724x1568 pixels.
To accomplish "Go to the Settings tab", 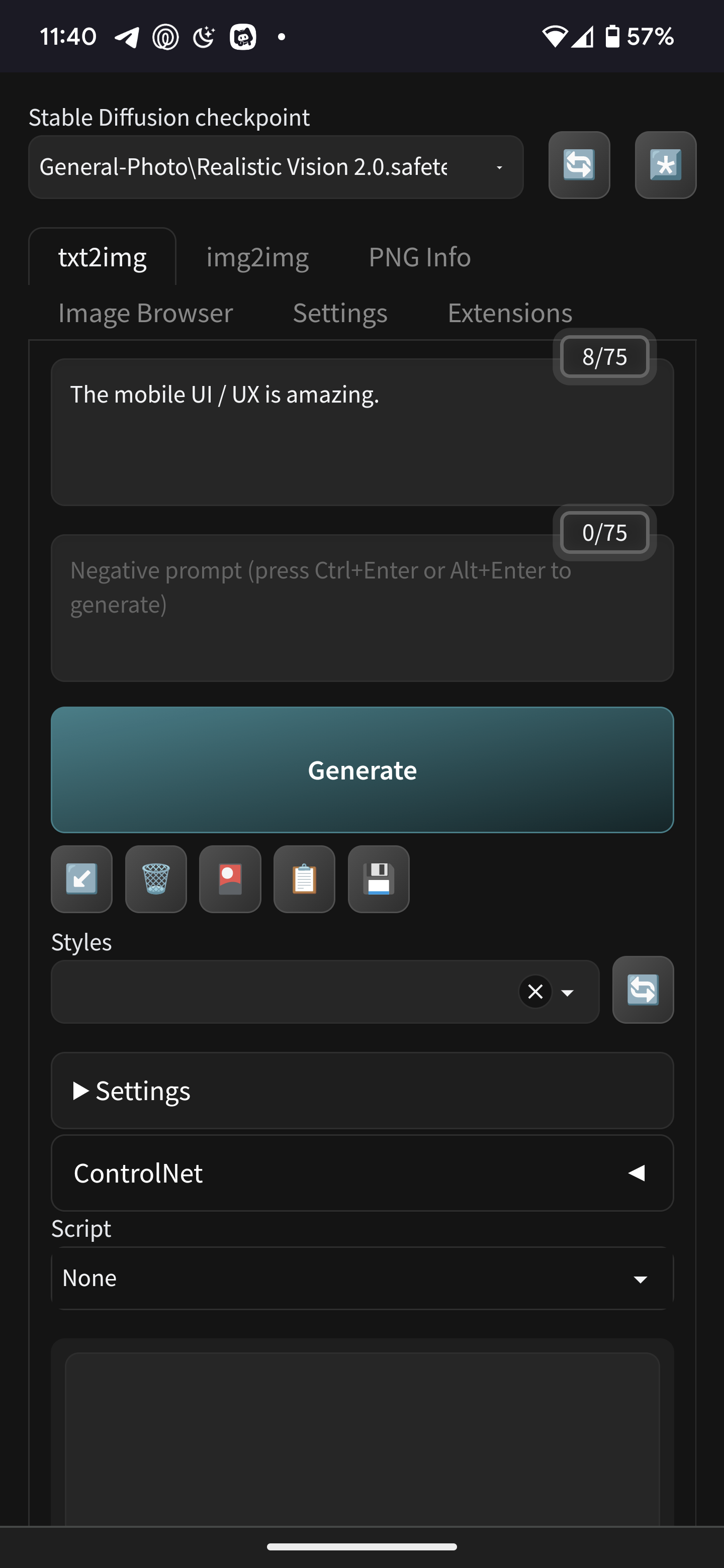I will coord(340,313).
